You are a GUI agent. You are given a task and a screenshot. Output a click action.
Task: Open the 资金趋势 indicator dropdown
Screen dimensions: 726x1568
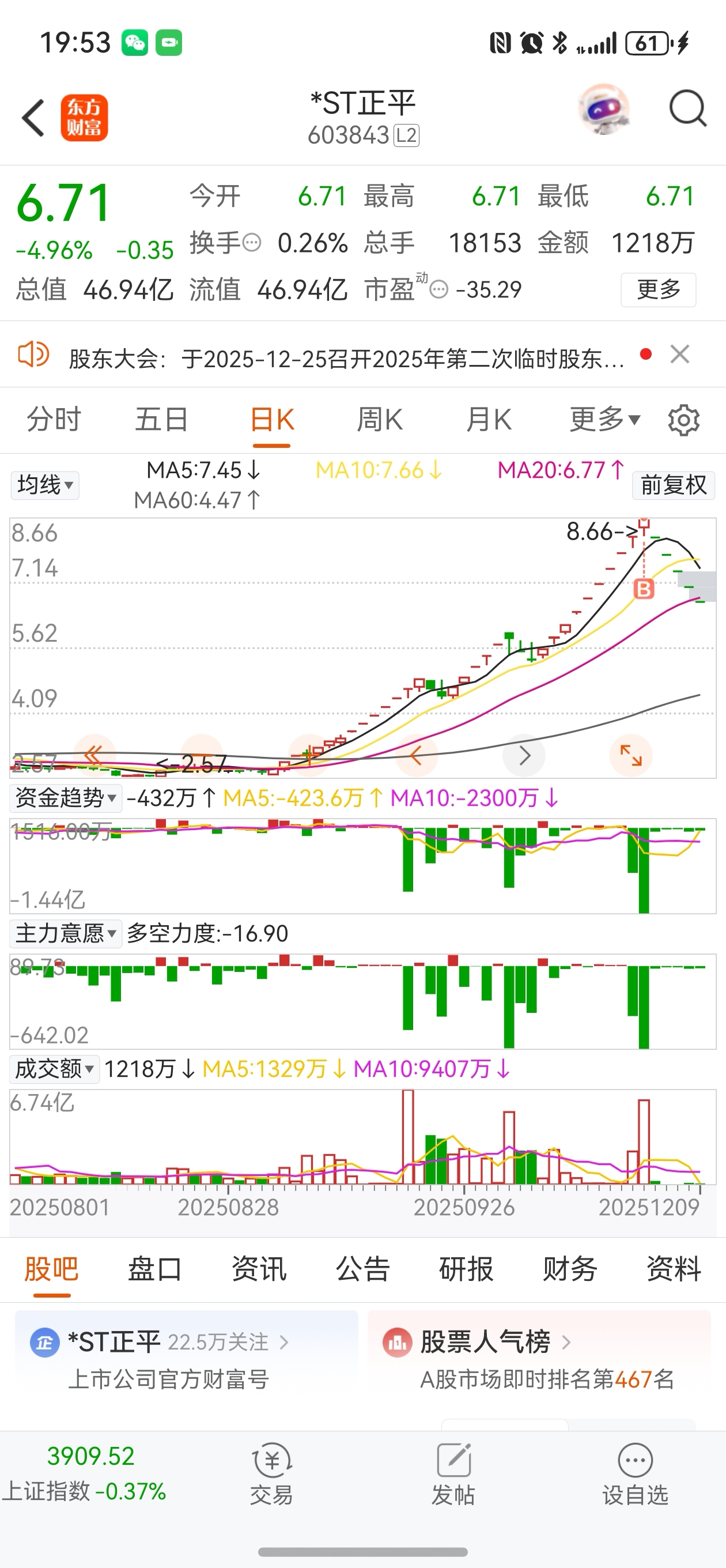[x=66, y=797]
